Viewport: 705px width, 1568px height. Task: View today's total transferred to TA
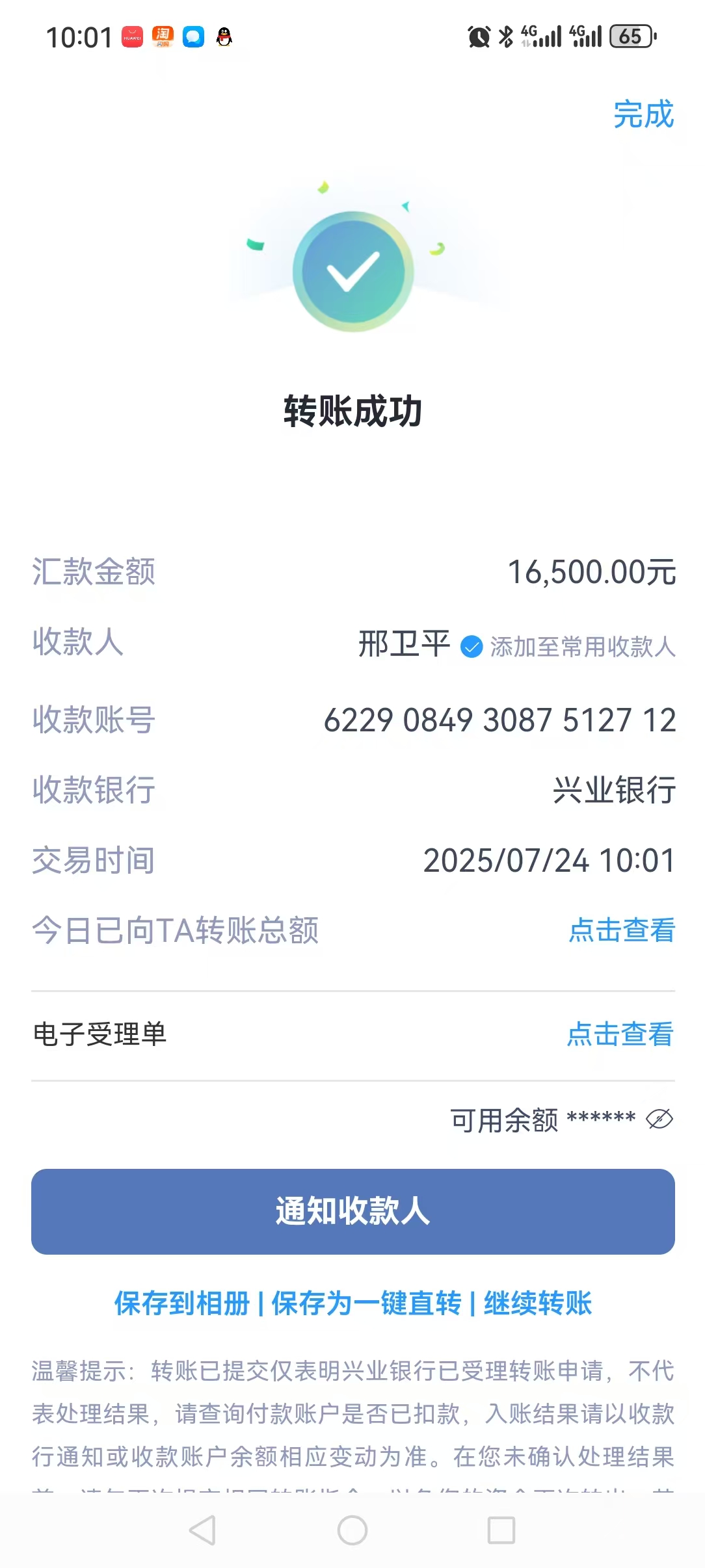(x=621, y=930)
